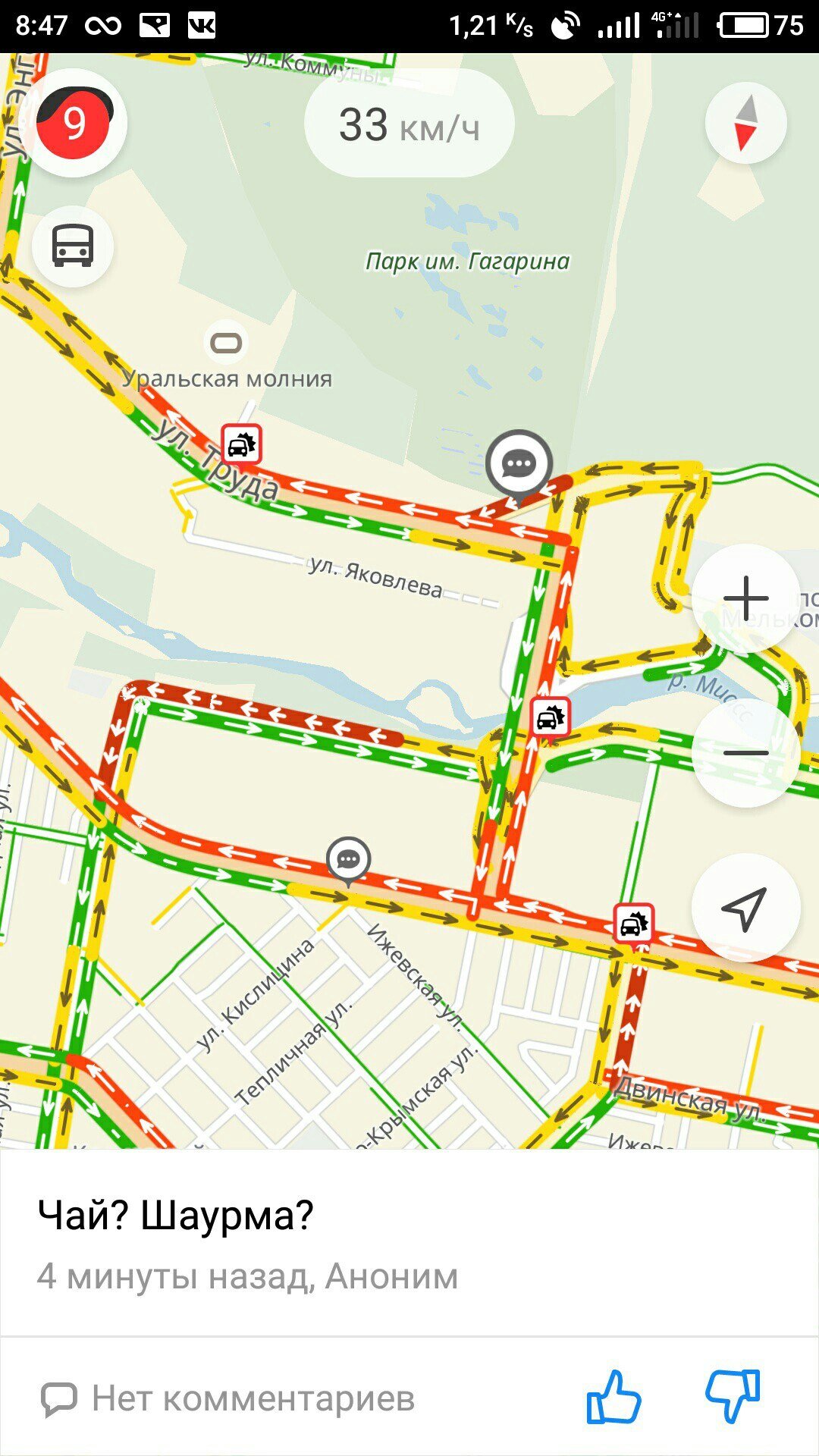819x1456 pixels.
Task: Tap the red traffic level 9 indicator
Action: pyautogui.click(x=74, y=123)
